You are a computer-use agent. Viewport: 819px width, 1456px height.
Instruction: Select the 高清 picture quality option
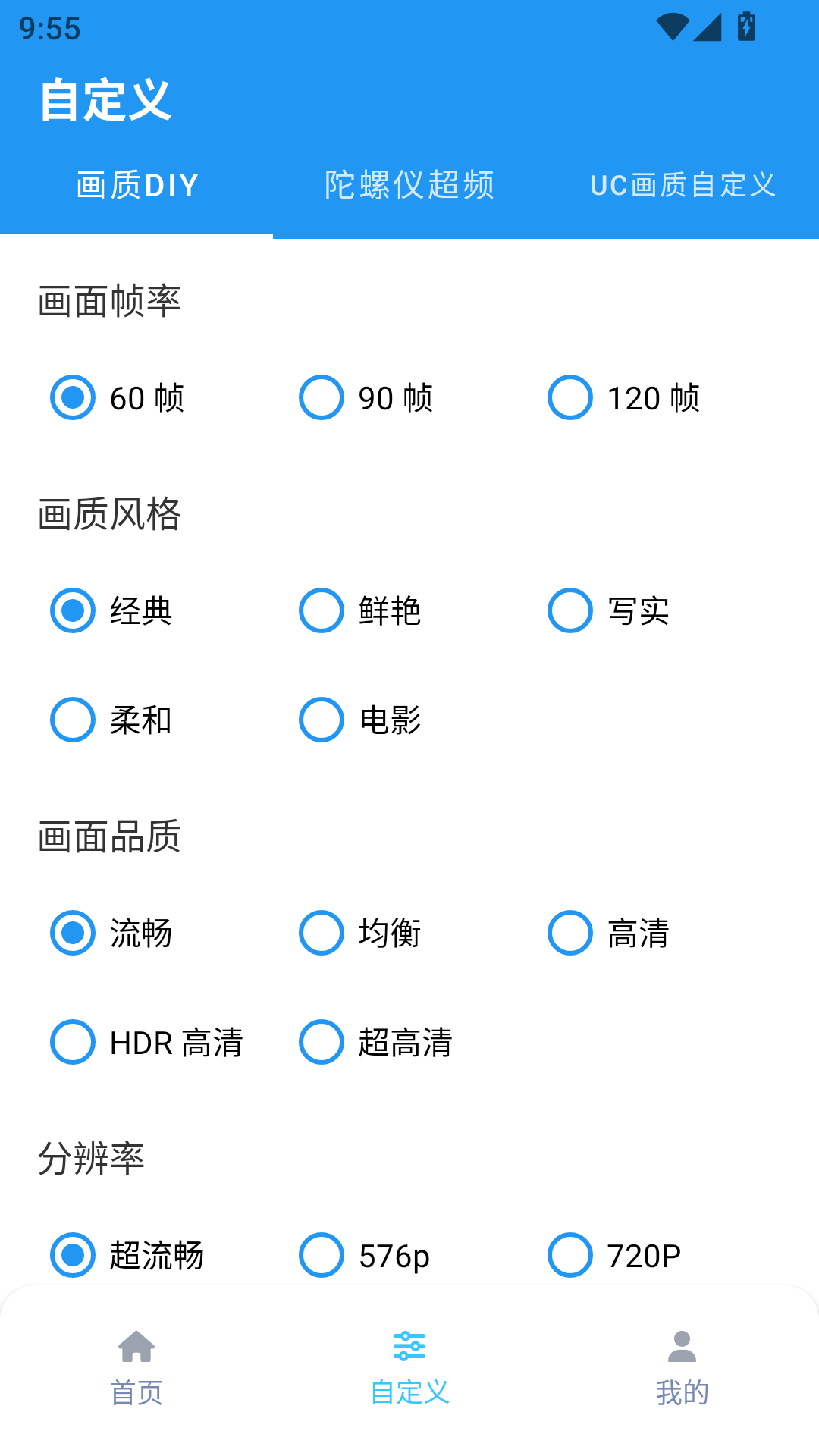point(570,934)
